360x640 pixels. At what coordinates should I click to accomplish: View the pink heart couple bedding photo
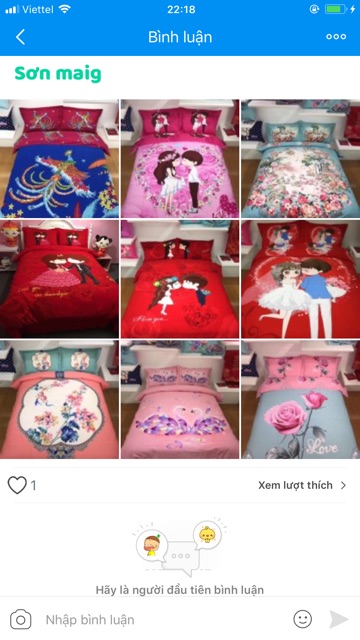pos(180,158)
